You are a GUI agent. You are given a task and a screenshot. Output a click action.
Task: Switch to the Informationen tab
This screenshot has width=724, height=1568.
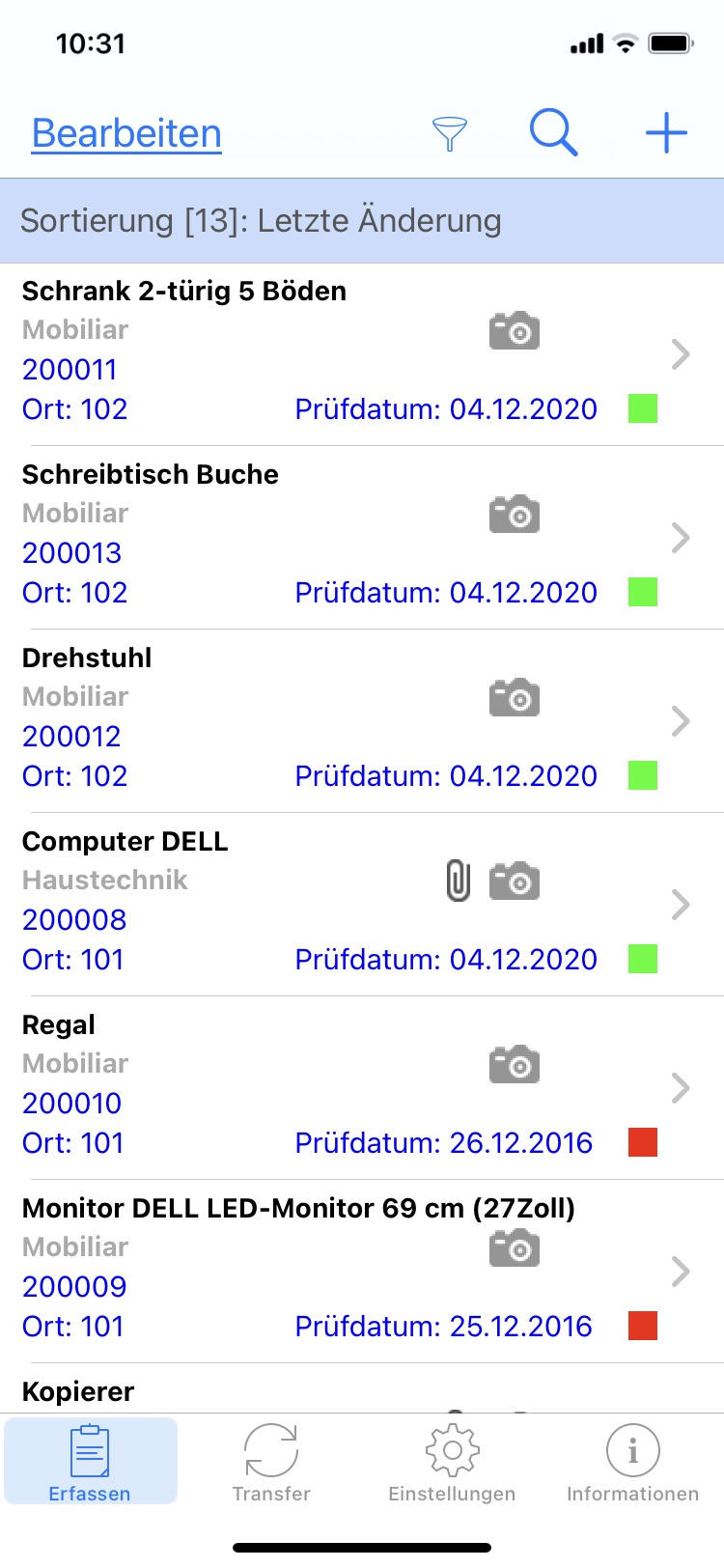coord(632,1462)
